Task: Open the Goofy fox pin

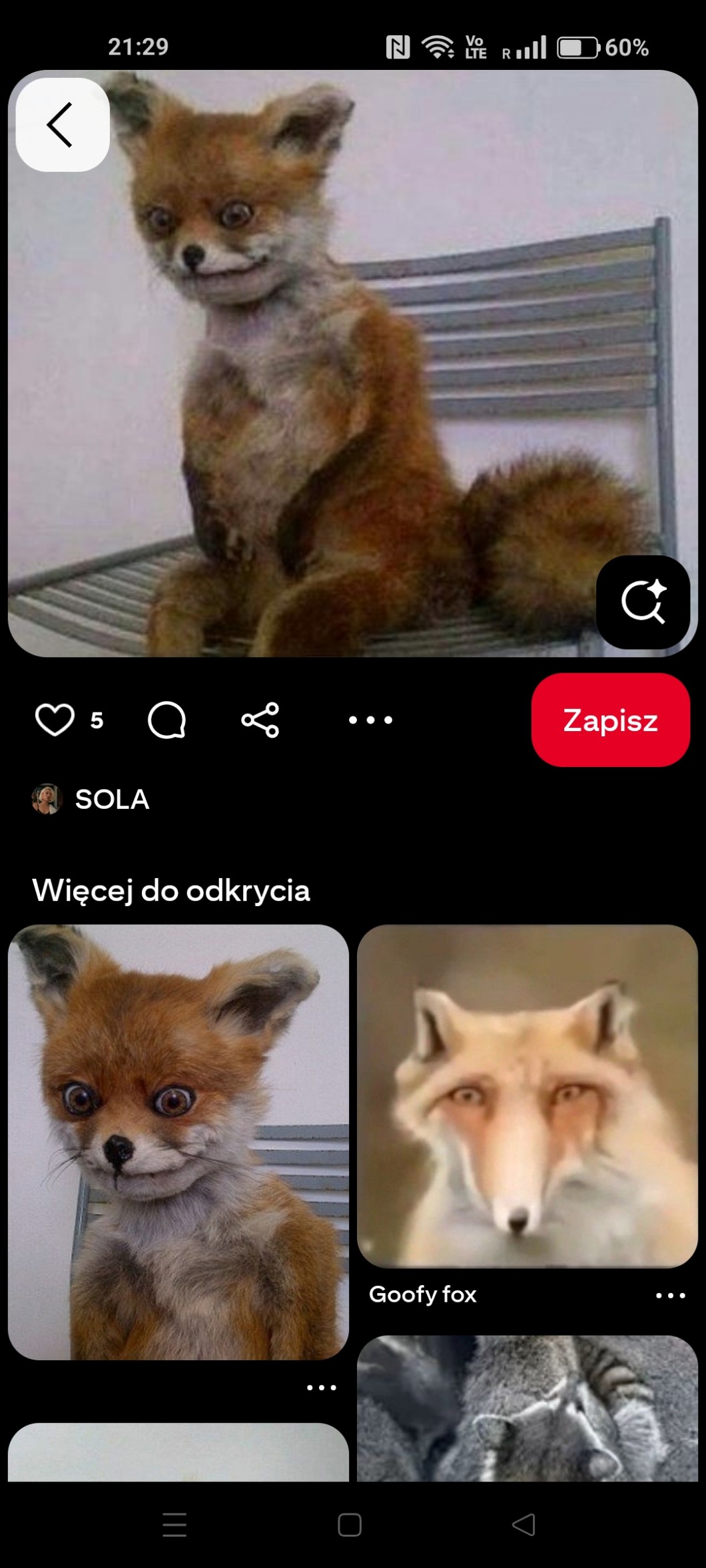Action: click(527, 1096)
